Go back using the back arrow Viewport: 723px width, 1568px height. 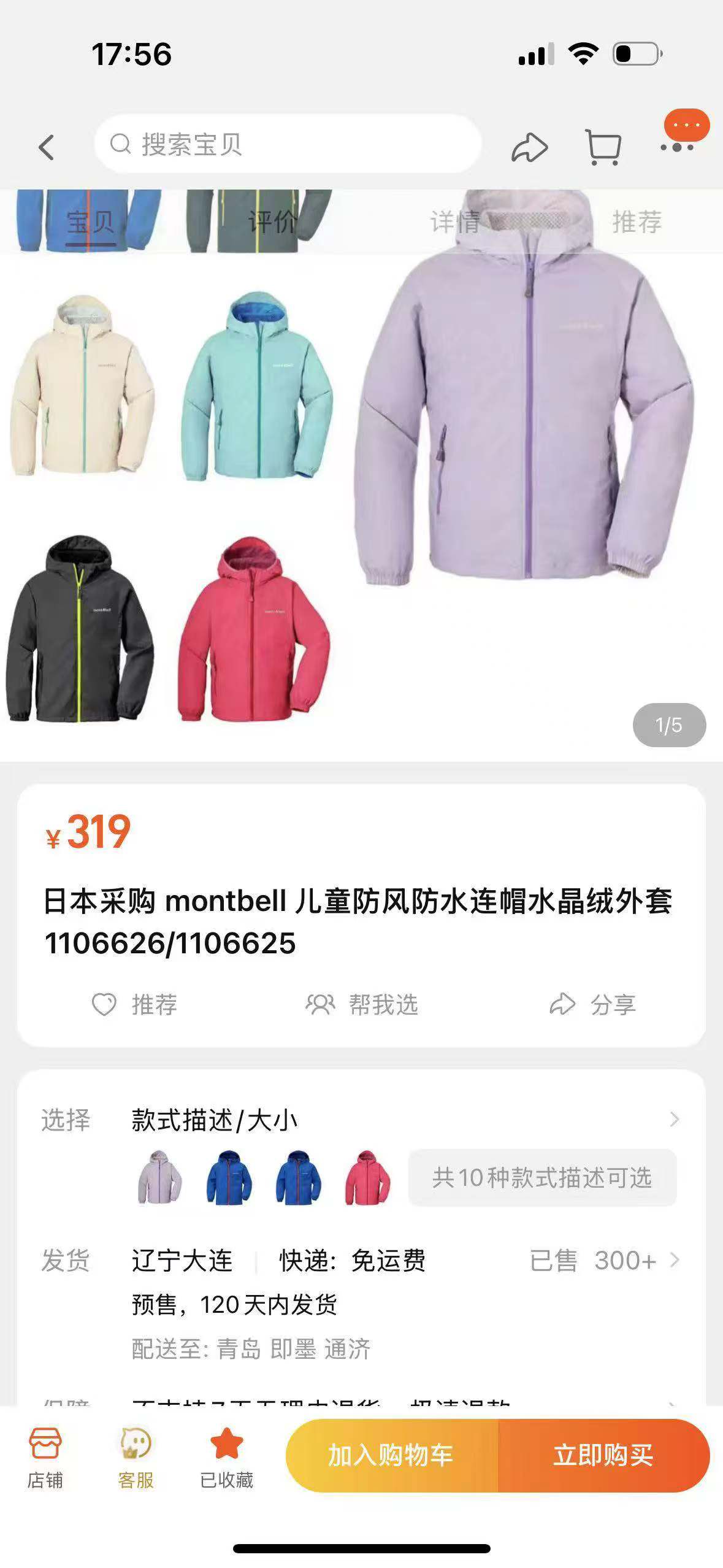pos(47,147)
